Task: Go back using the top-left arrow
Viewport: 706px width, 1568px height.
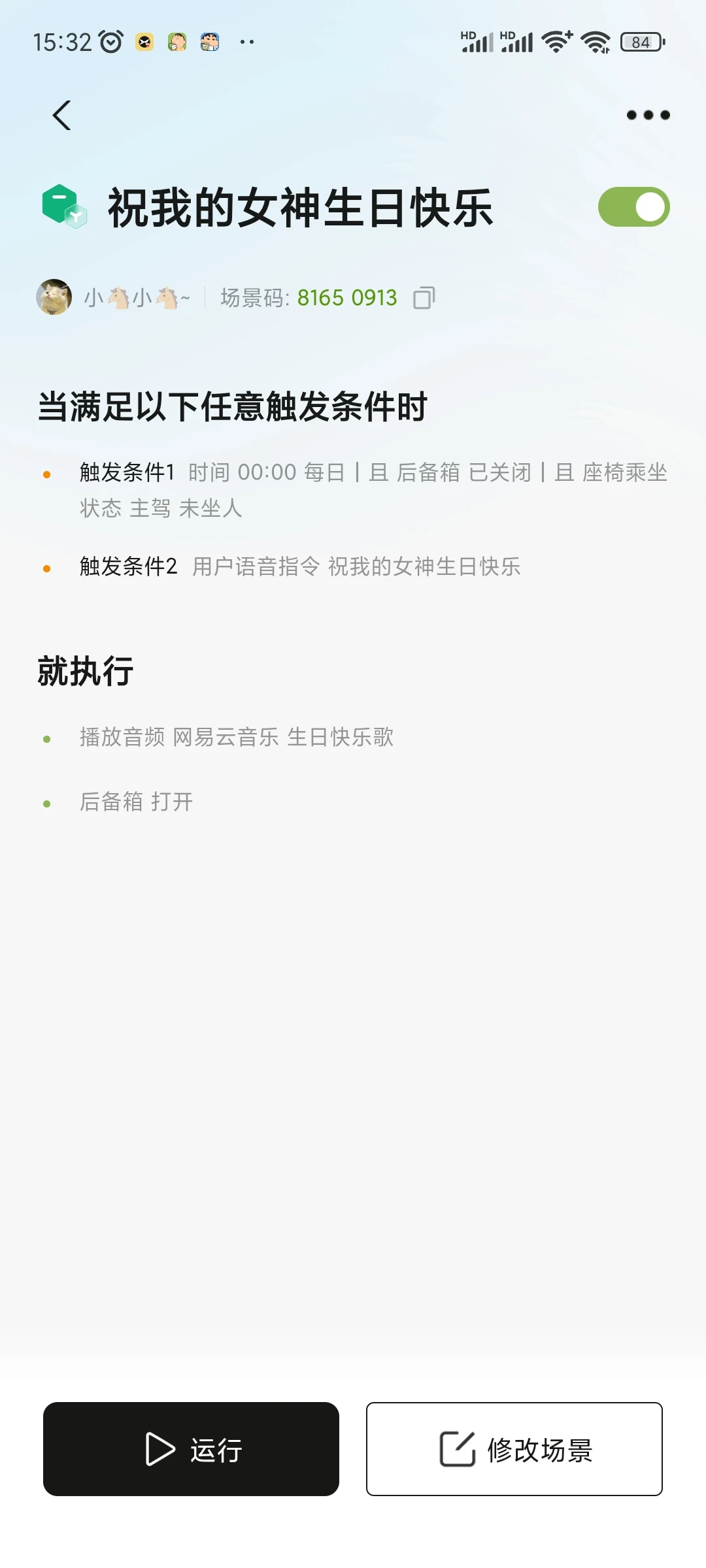Action: [62, 116]
